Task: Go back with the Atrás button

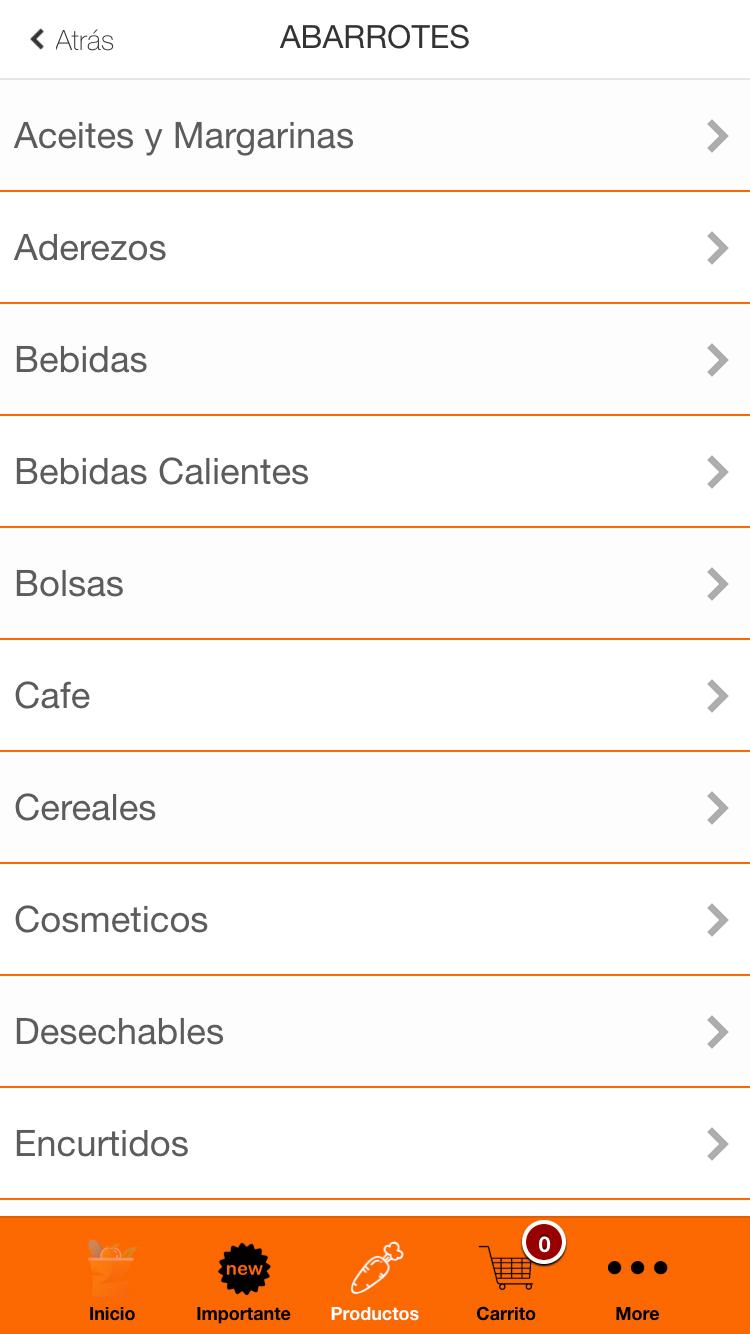Action: [71, 40]
